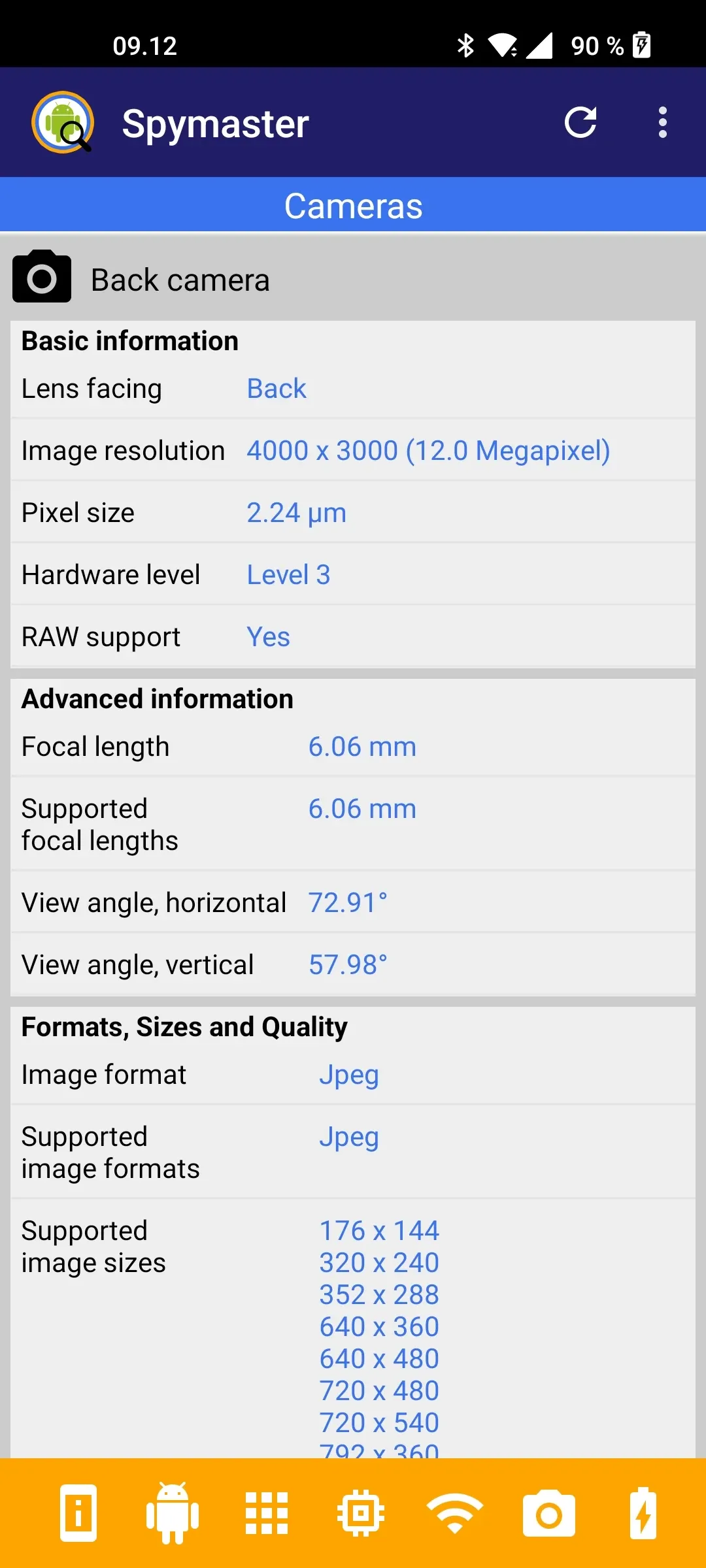This screenshot has height=1568, width=706.
Task: Switch to the apps grid tab
Action: [x=267, y=1513]
